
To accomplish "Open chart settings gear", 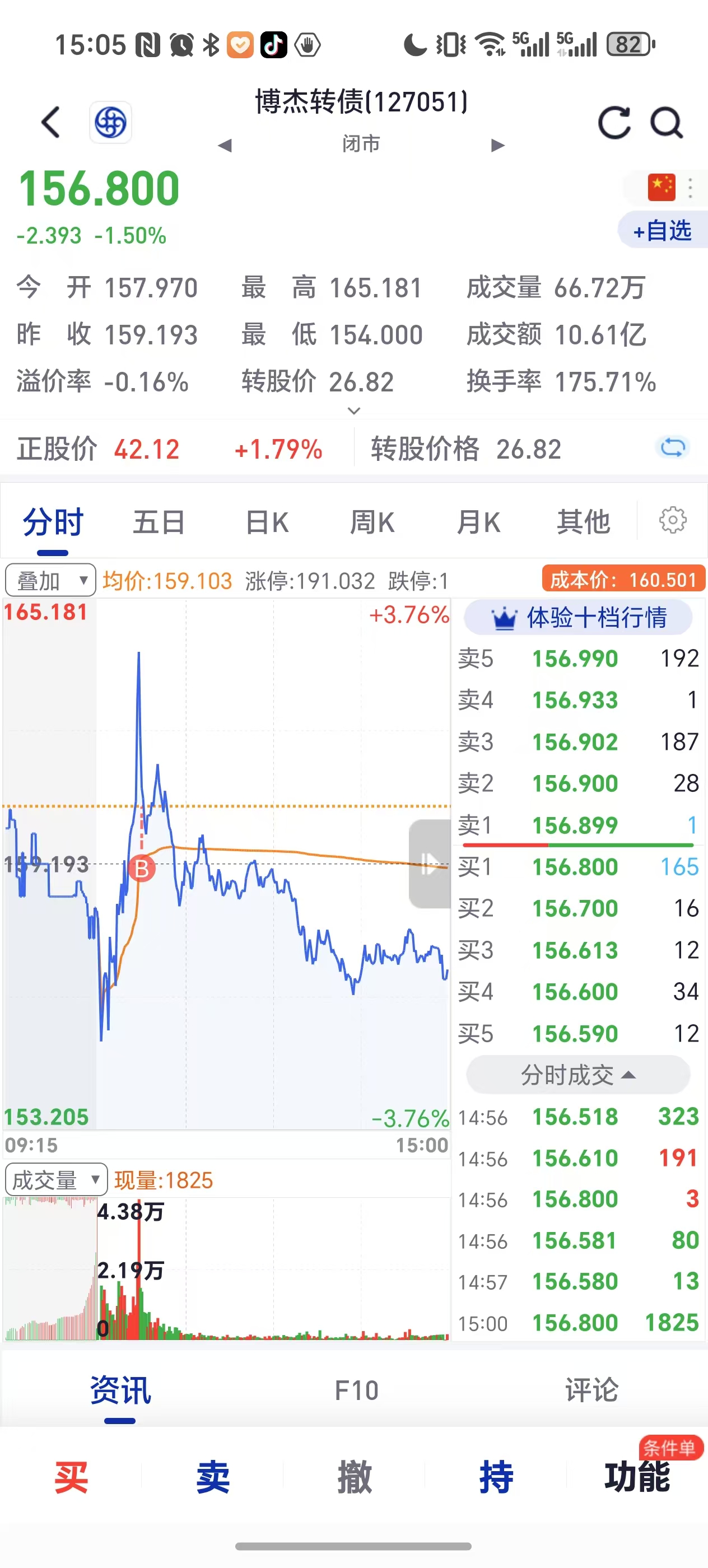I will coord(673,520).
